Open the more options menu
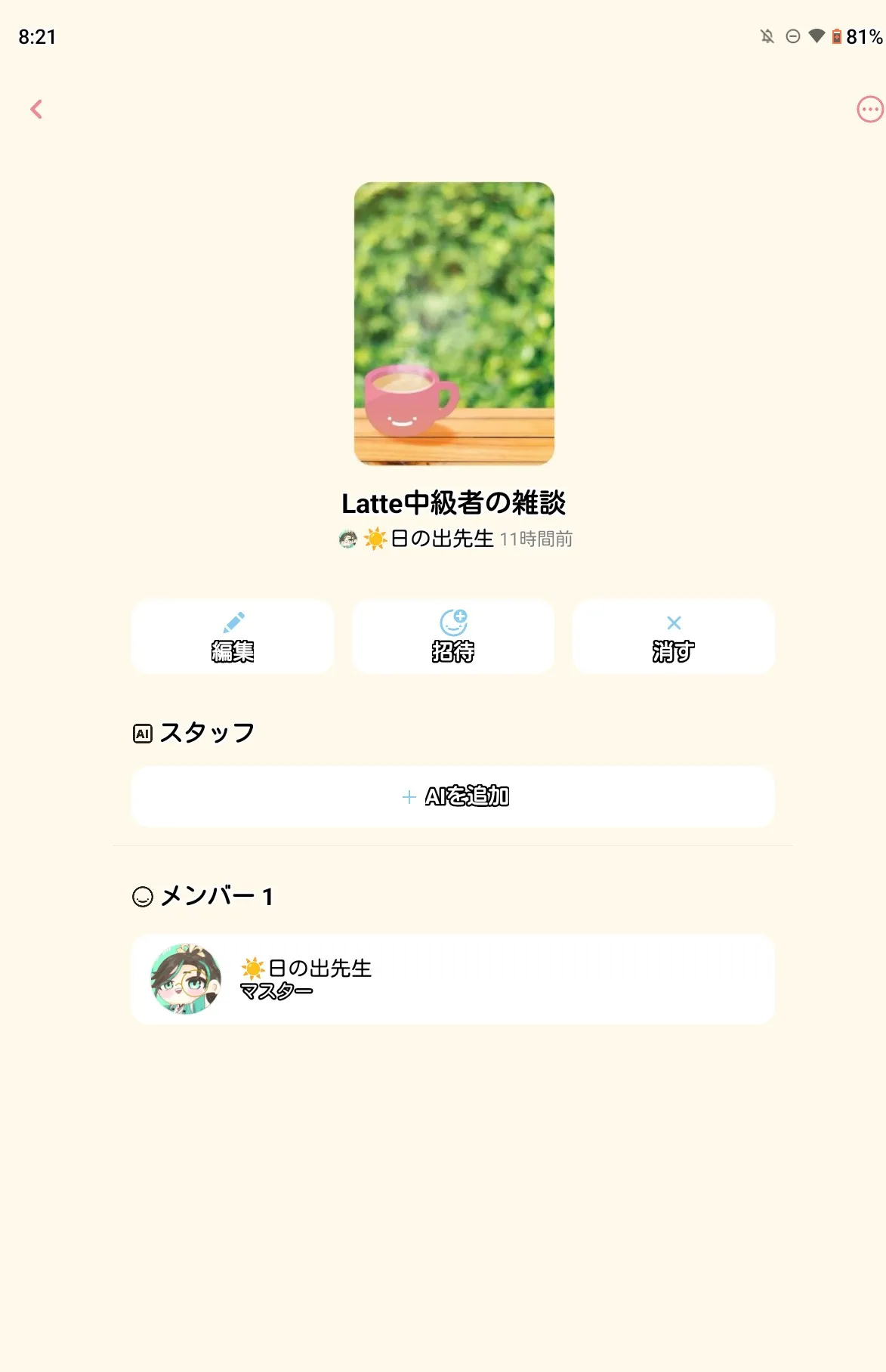The width and height of the screenshot is (886, 1372). pos(869,110)
